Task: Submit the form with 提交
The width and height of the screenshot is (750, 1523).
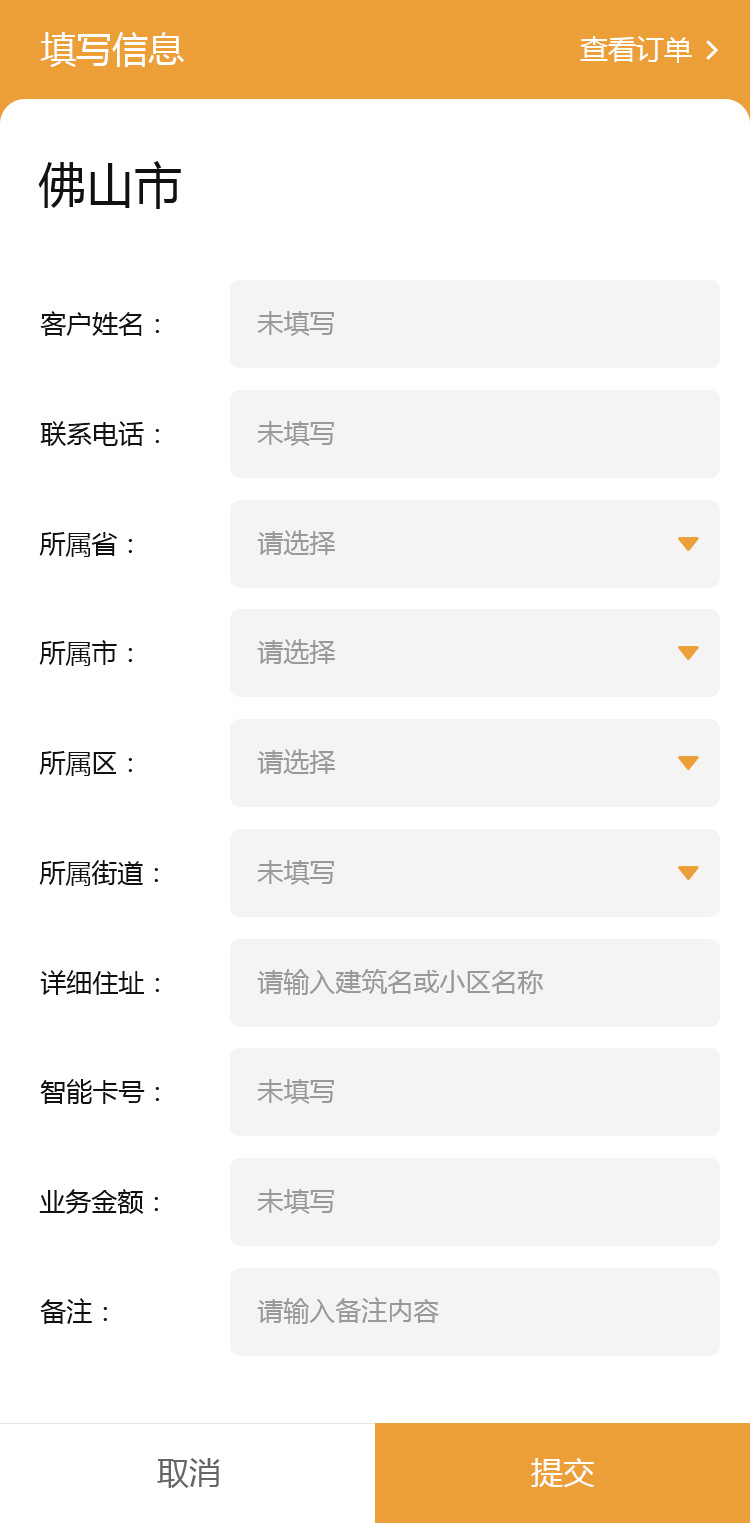Action: click(562, 1473)
